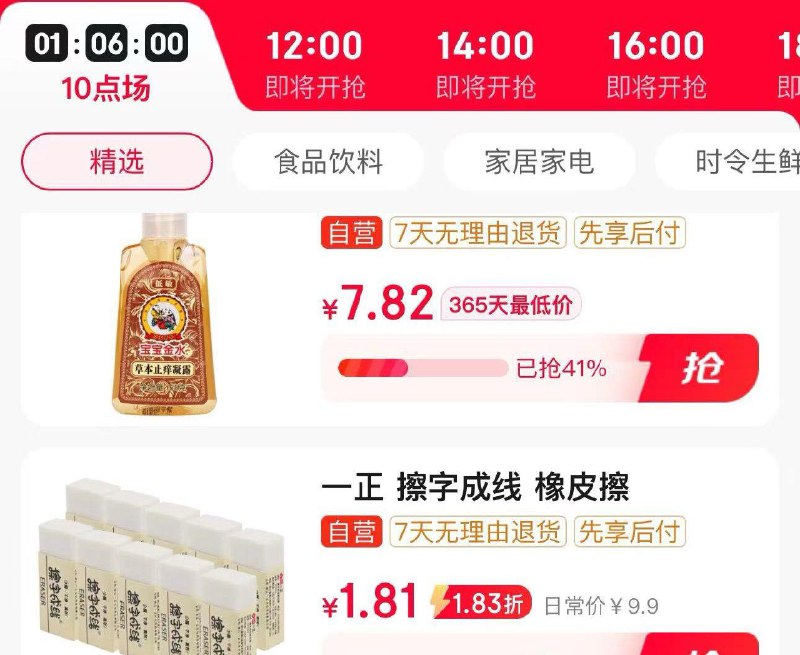
Task: Switch to the 12:00 flash sale session
Action: [x=313, y=65]
